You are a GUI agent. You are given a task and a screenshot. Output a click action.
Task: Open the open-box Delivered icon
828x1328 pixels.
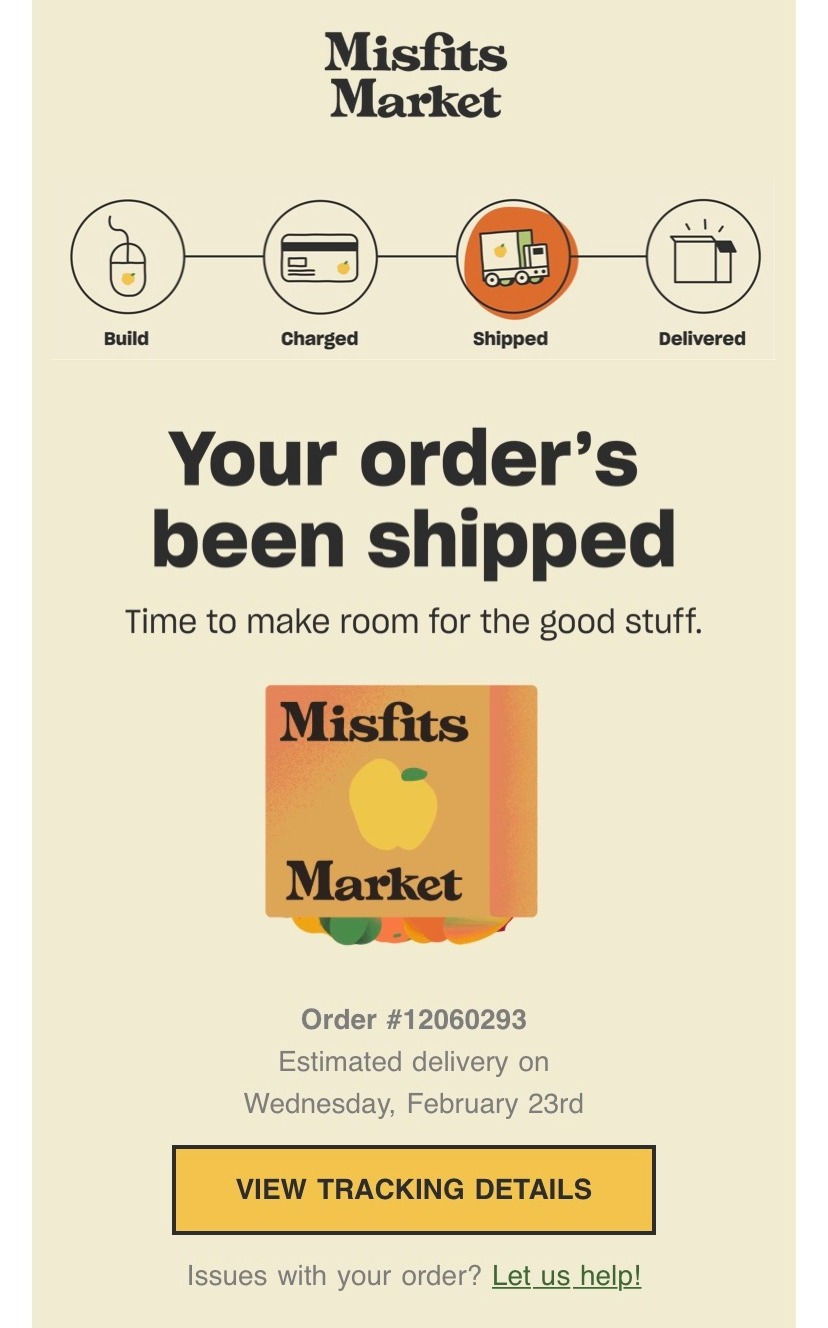pyautogui.click(x=702, y=257)
